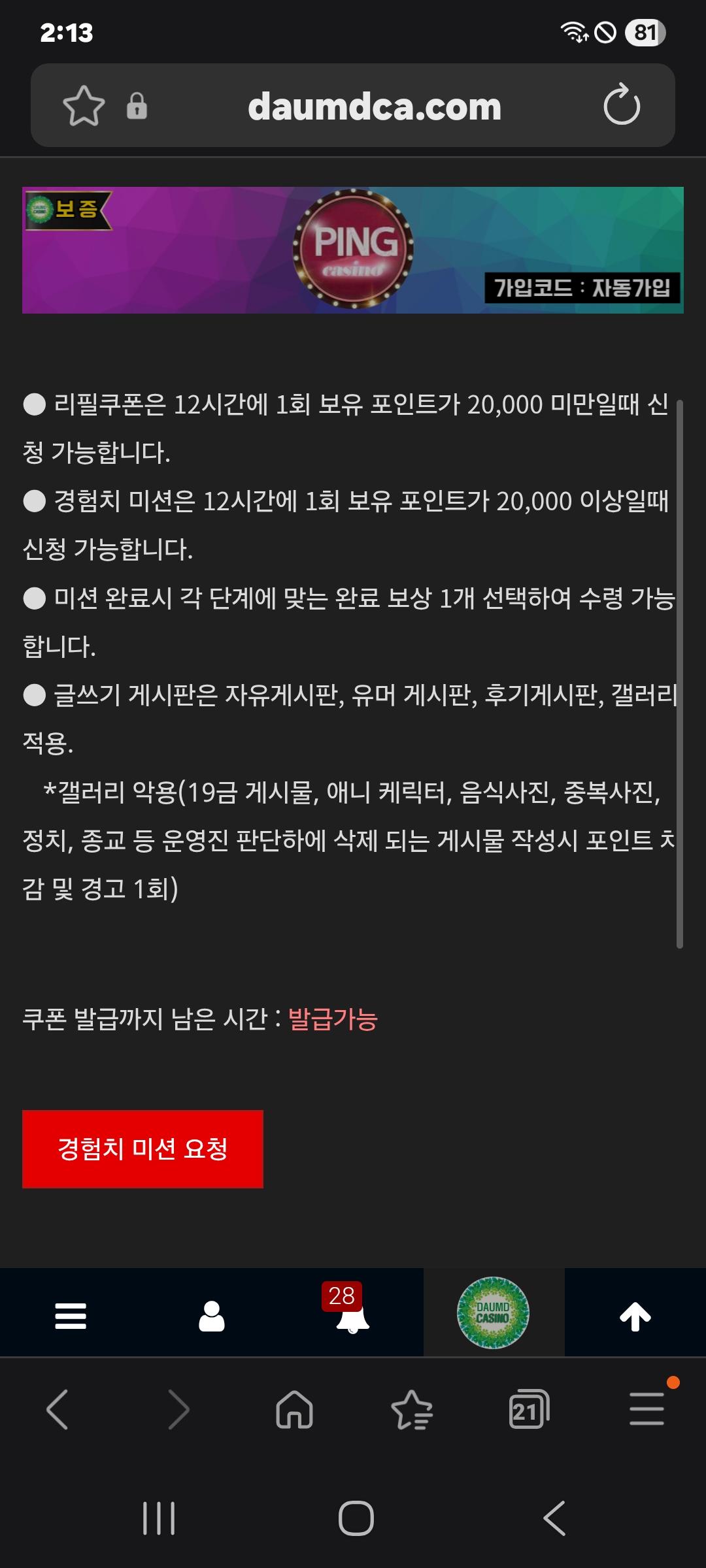
Task: Tap the daumdca.com address bar
Action: tap(374, 106)
